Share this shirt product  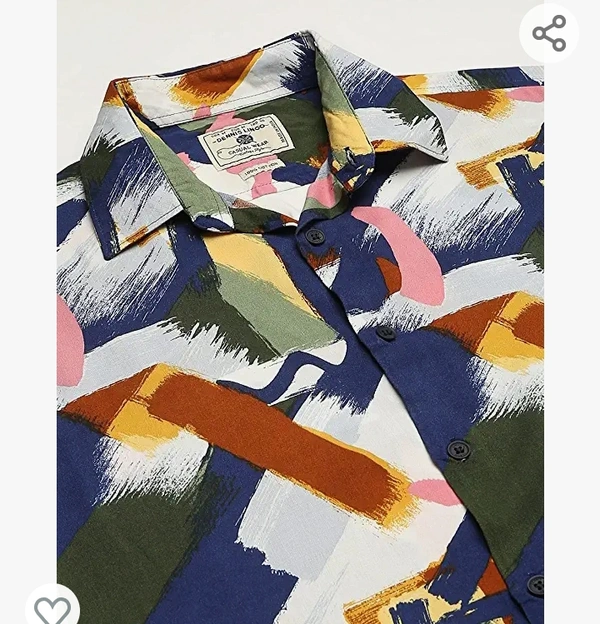549,33
